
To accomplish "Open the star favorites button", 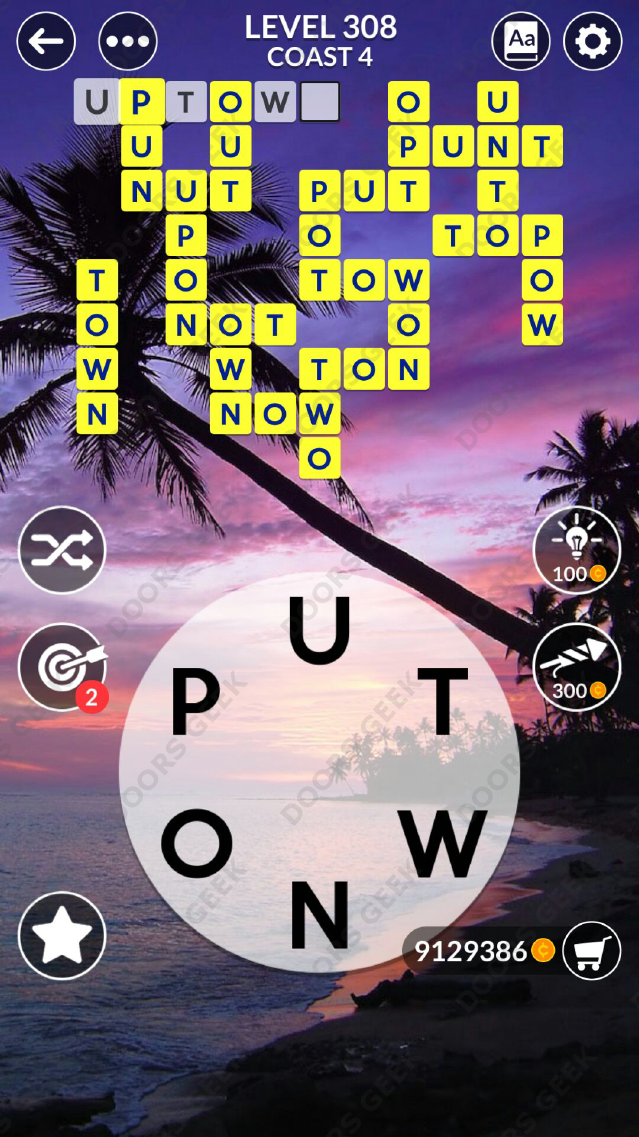I will (62, 935).
